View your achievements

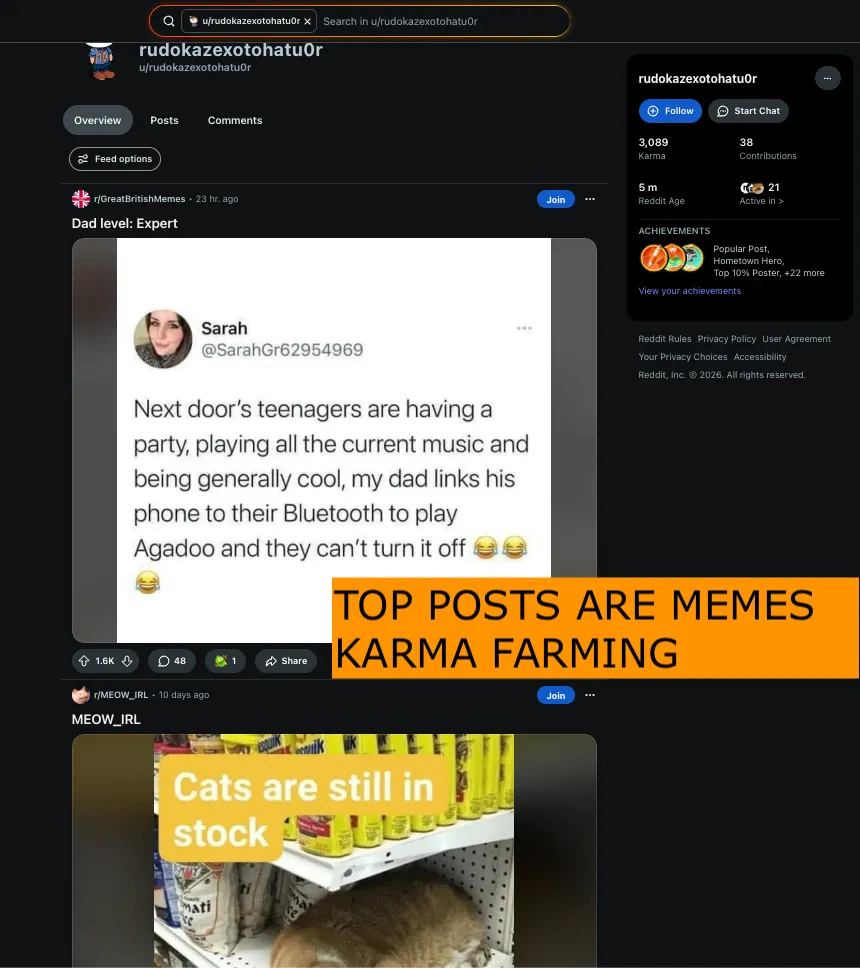coord(689,291)
